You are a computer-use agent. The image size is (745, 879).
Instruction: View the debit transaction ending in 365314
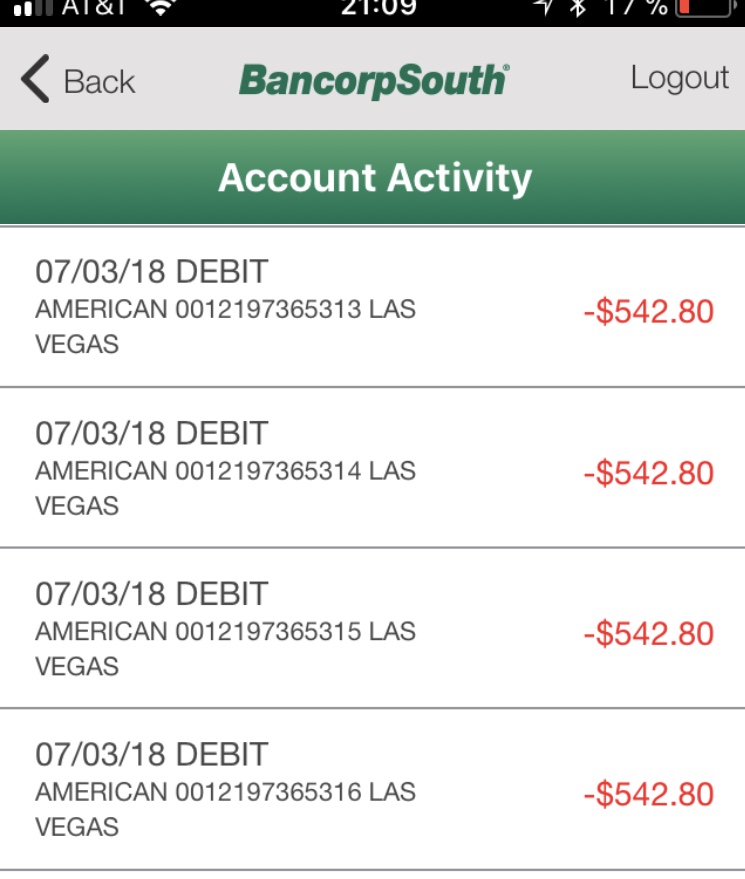(372, 468)
